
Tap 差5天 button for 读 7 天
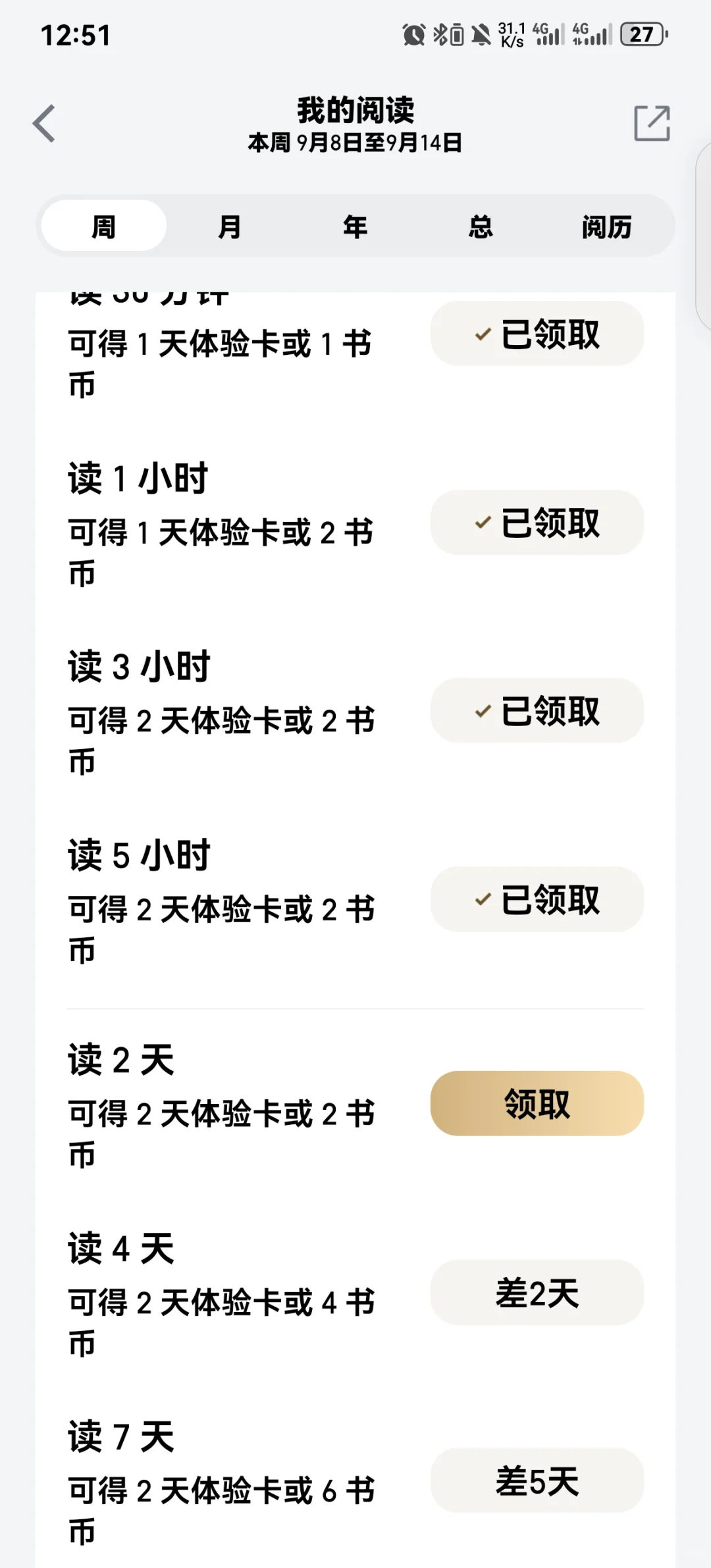(537, 1480)
